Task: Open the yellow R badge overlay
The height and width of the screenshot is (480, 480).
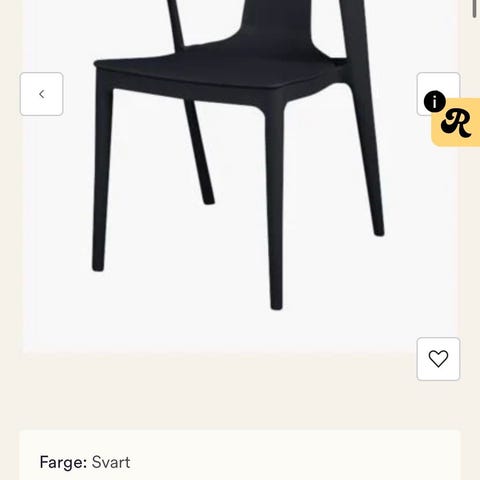Action: click(456, 122)
